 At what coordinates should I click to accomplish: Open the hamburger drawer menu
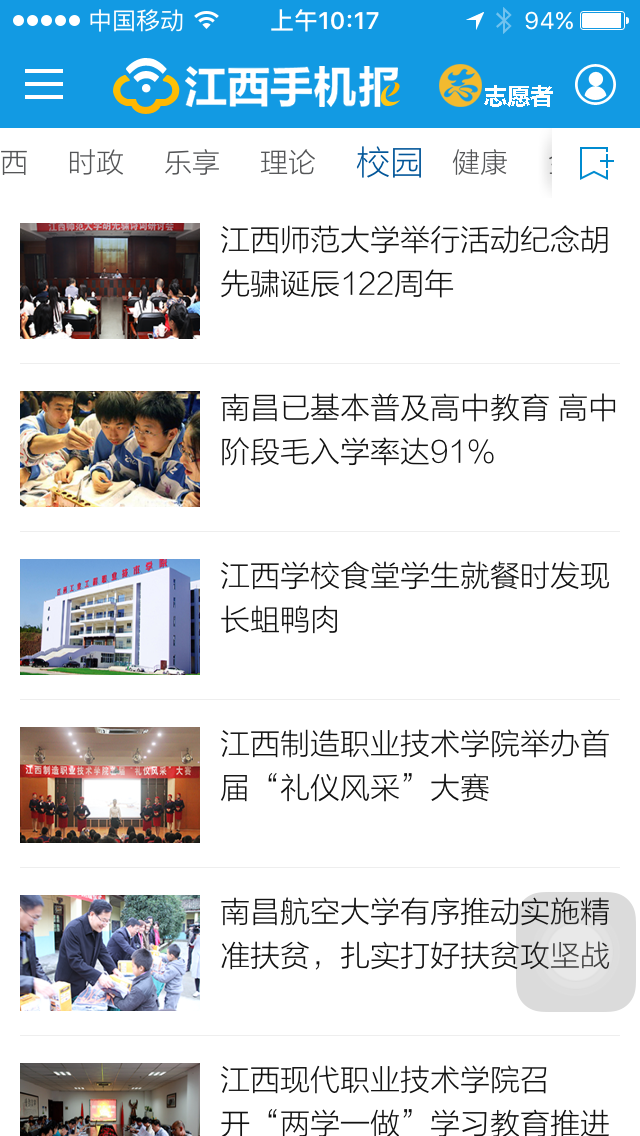tap(44, 85)
